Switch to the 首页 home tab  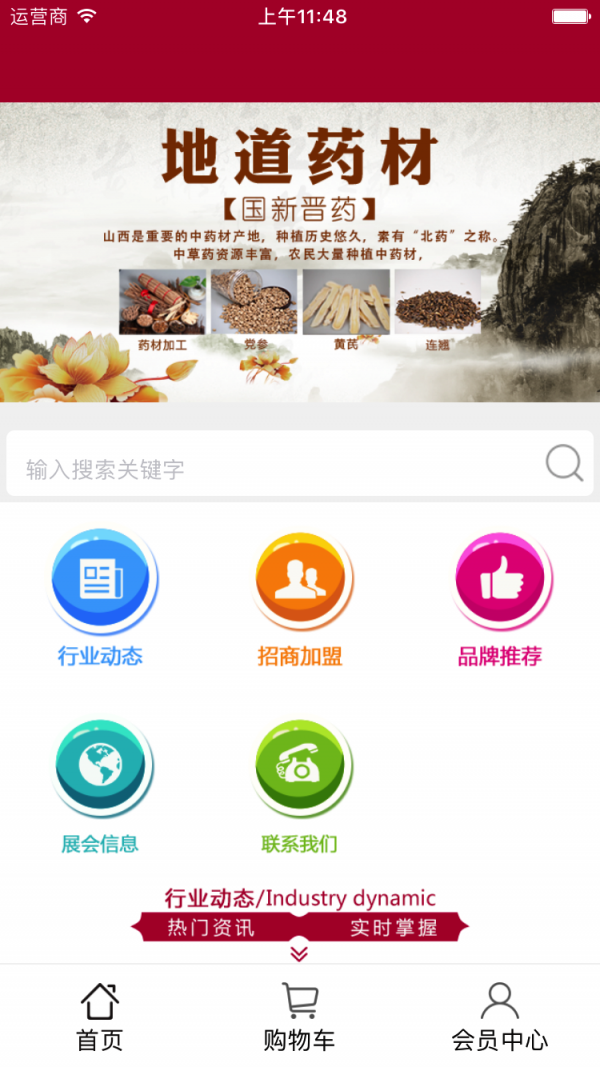(x=100, y=1016)
